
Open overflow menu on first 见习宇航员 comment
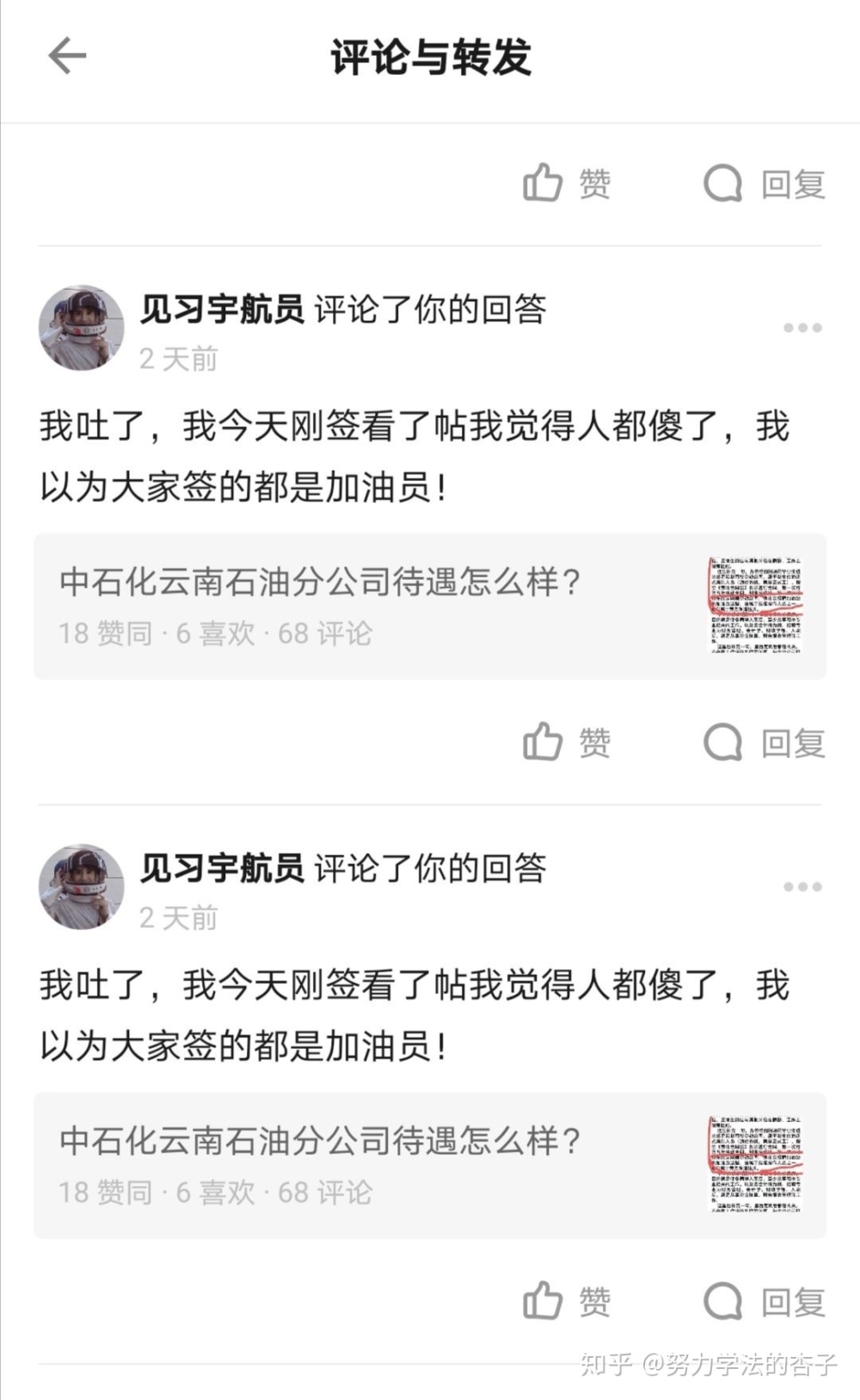click(802, 328)
